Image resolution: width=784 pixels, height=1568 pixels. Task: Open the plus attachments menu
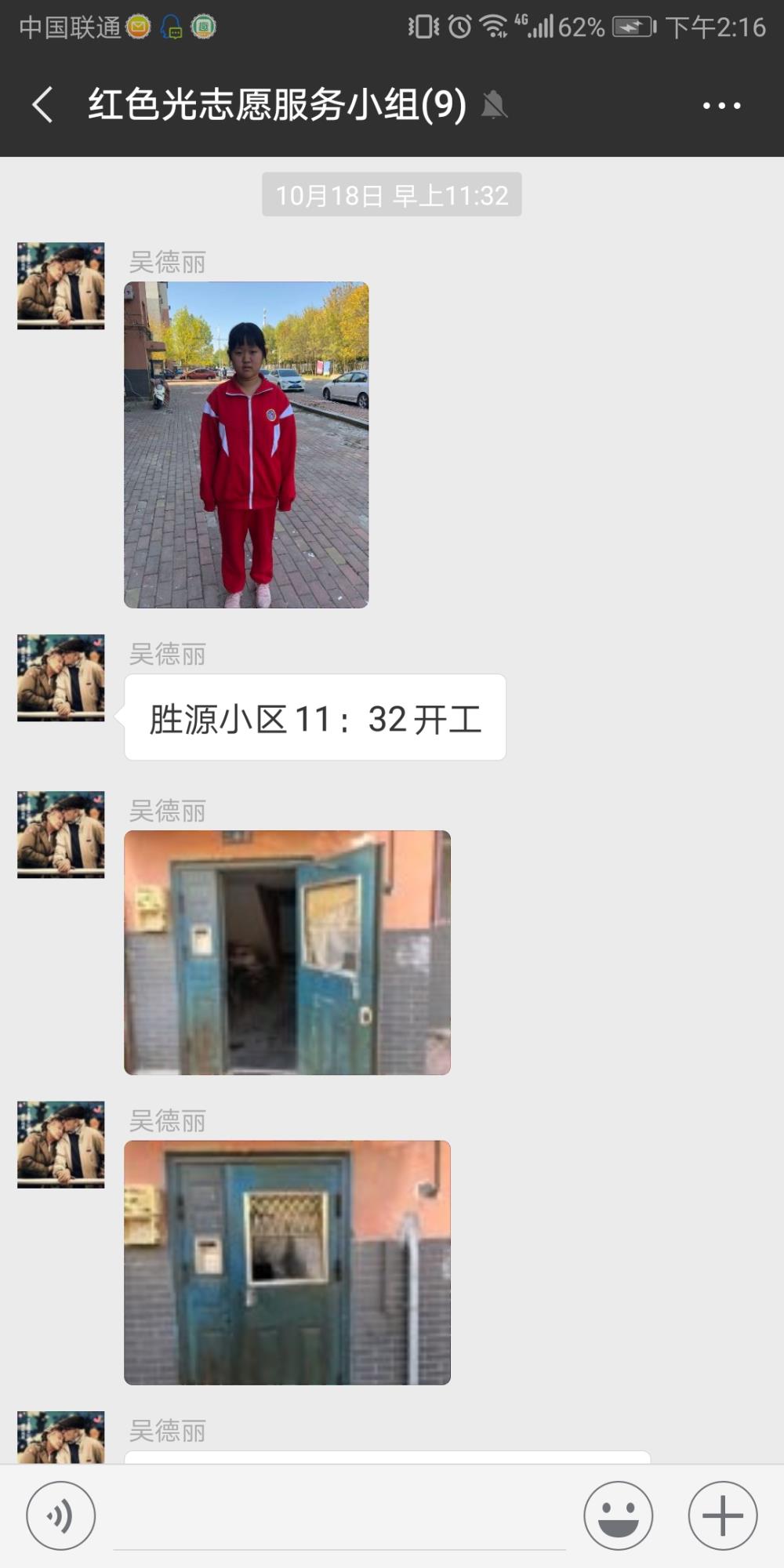(722, 1515)
